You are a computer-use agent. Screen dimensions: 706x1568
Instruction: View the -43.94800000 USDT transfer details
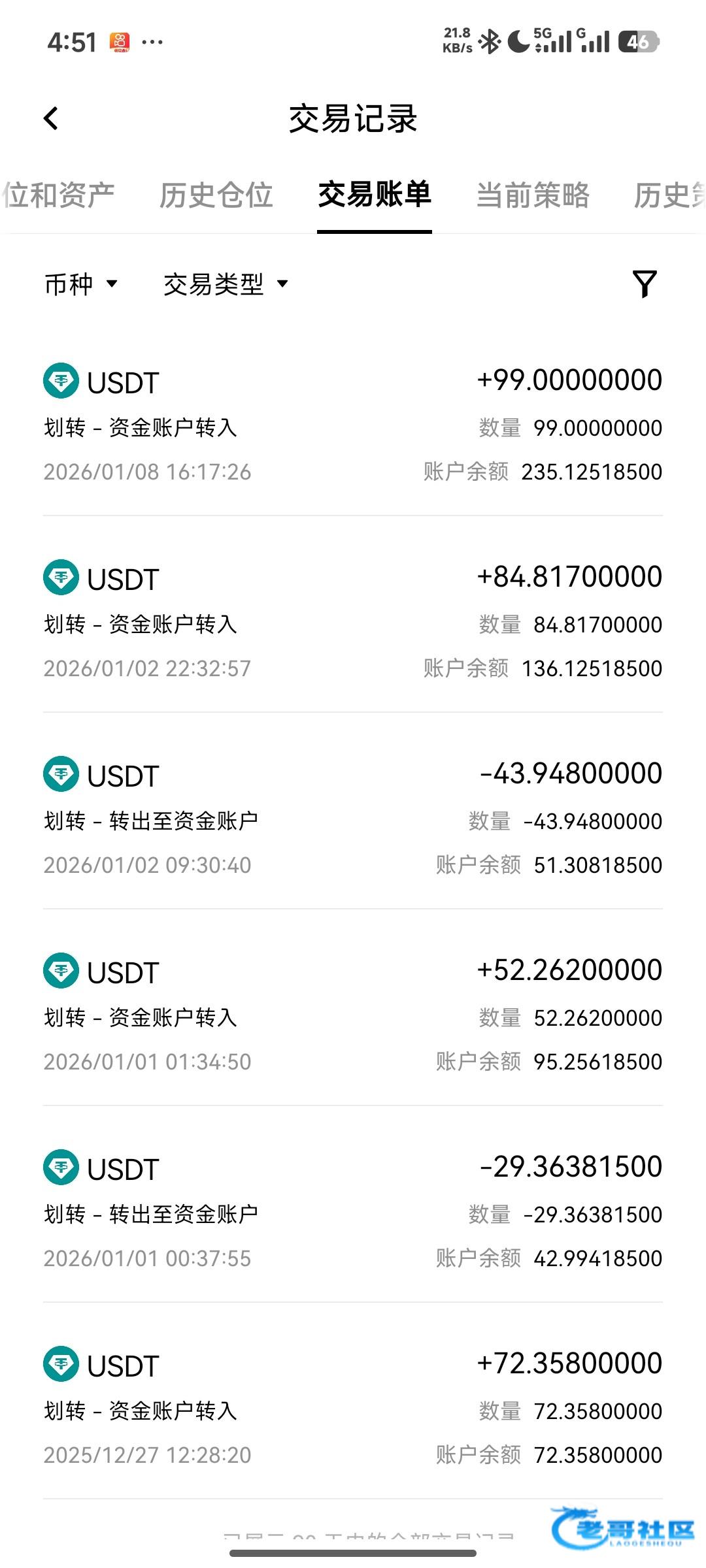(353, 819)
